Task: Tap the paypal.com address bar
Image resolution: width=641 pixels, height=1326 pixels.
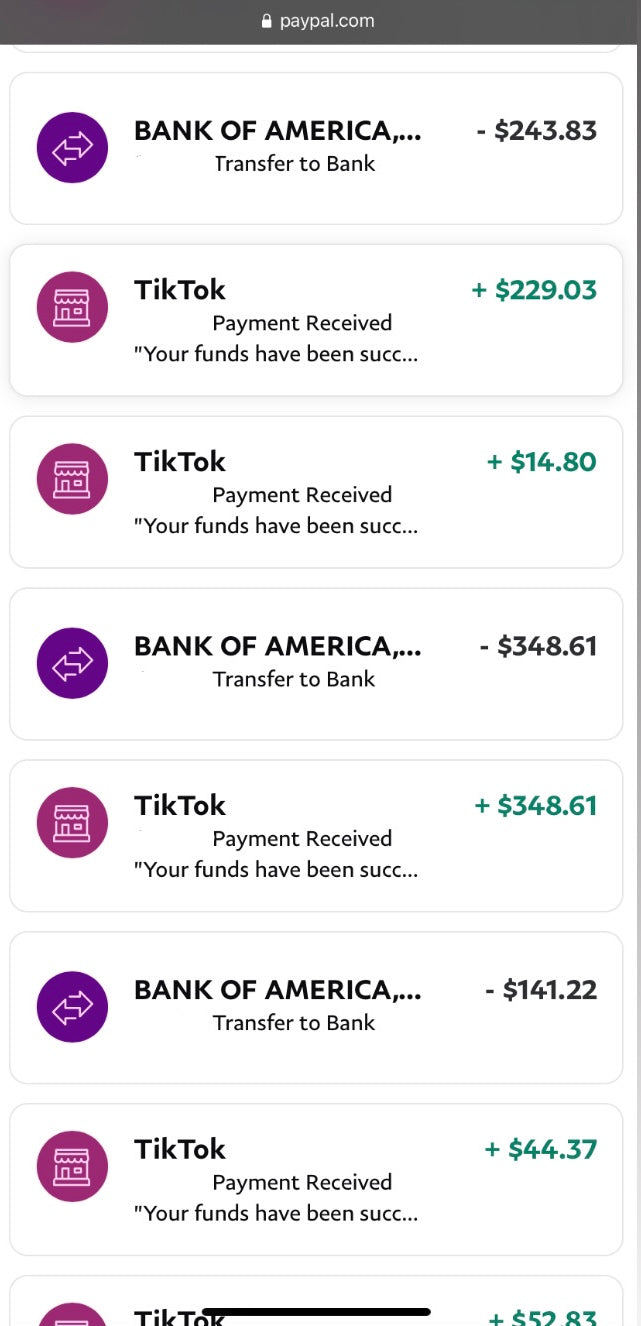Action: (318, 21)
